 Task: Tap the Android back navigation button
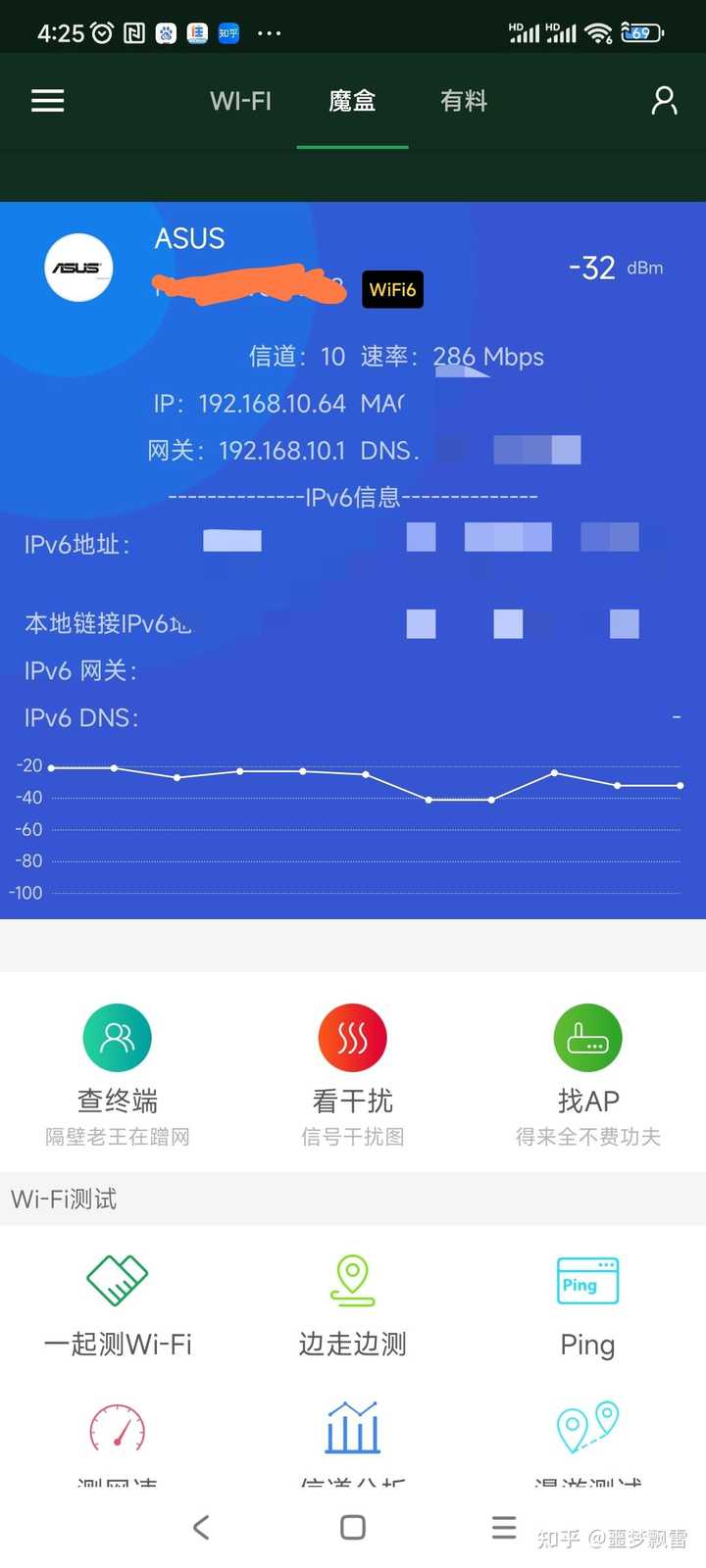pos(201,1527)
